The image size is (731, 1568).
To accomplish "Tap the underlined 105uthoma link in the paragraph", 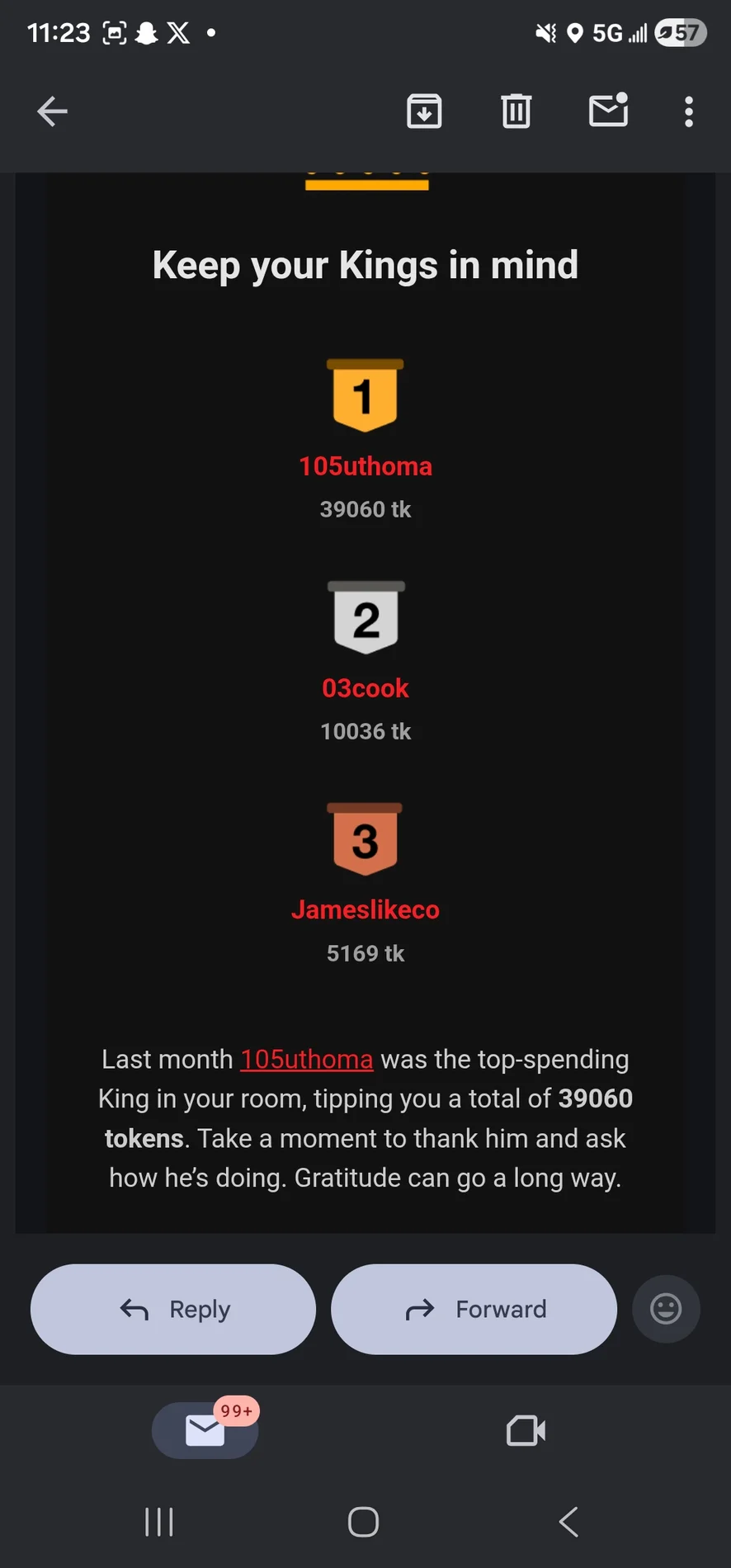I will [x=306, y=1059].
